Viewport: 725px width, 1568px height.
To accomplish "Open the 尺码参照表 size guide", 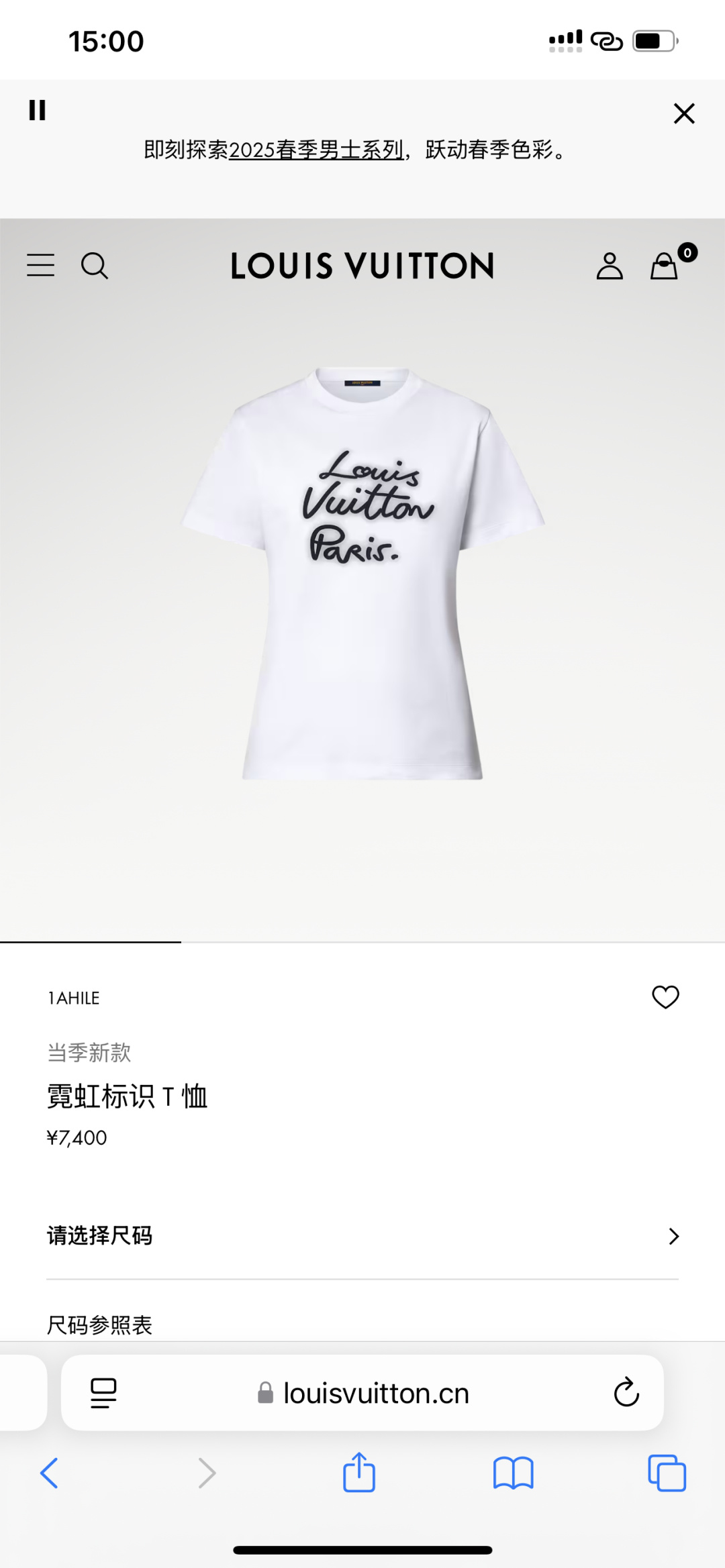I will click(x=100, y=1324).
